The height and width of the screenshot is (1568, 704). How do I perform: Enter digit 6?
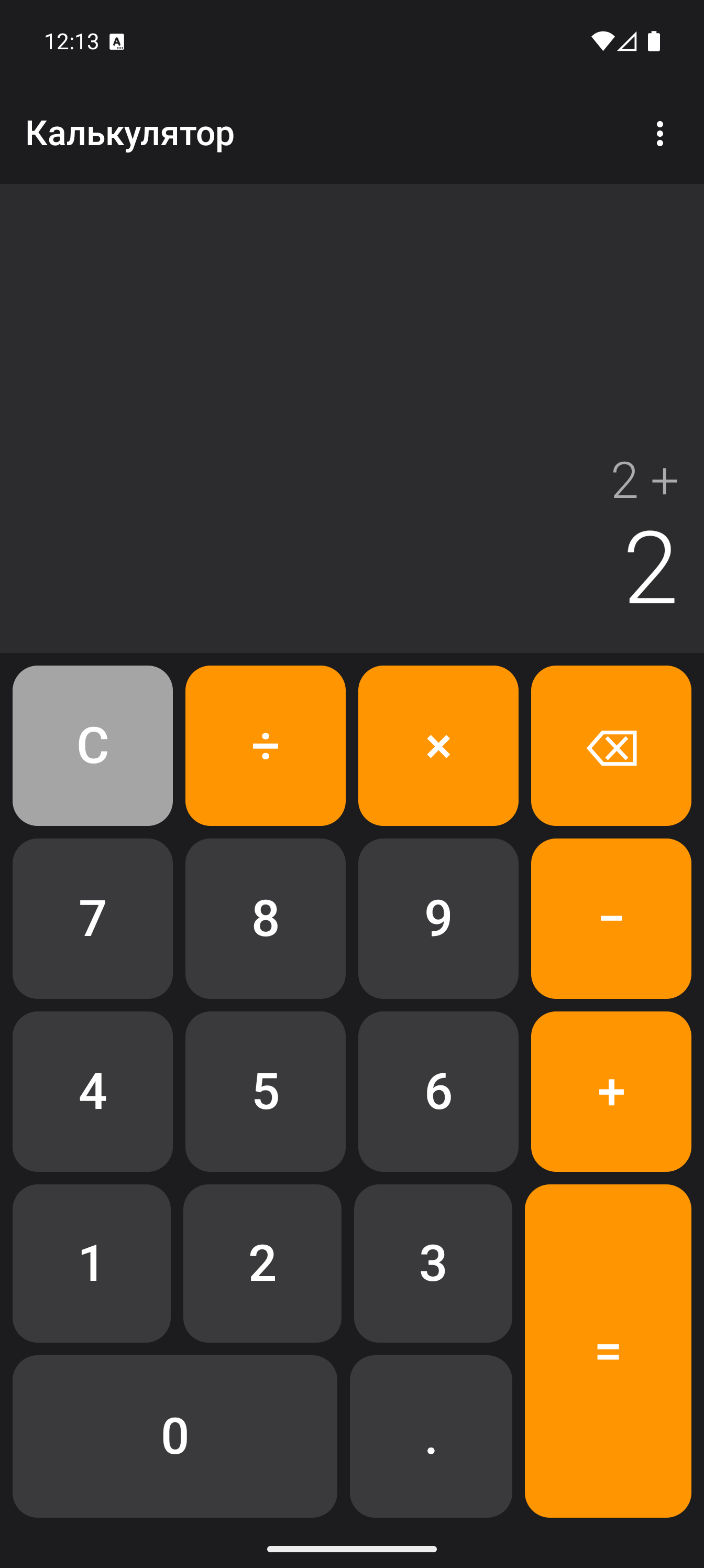point(438,1091)
